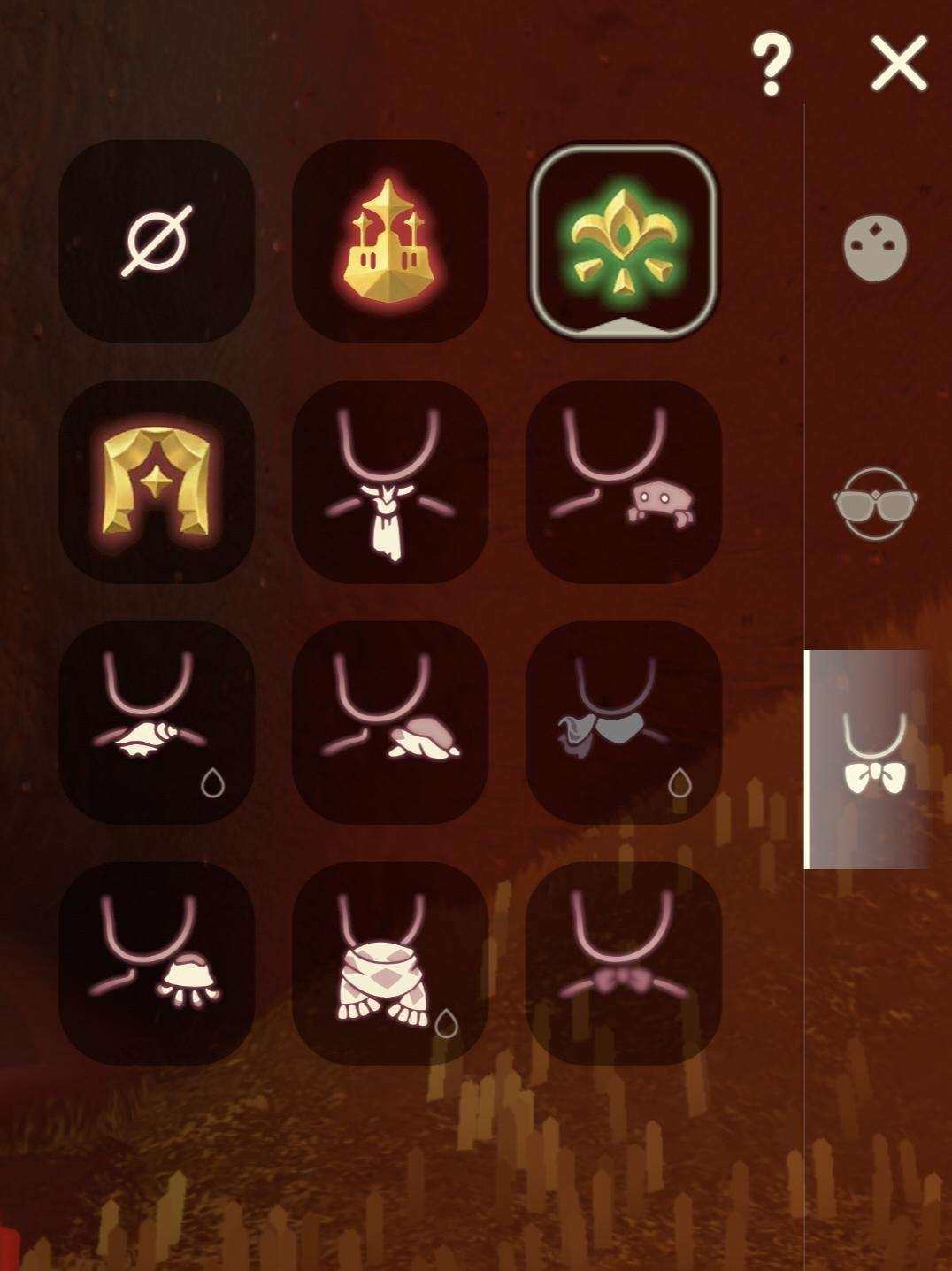Choose the turtle necklace item
This screenshot has height=1271, width=952.
pyautogui.click(x=390, y=722)
